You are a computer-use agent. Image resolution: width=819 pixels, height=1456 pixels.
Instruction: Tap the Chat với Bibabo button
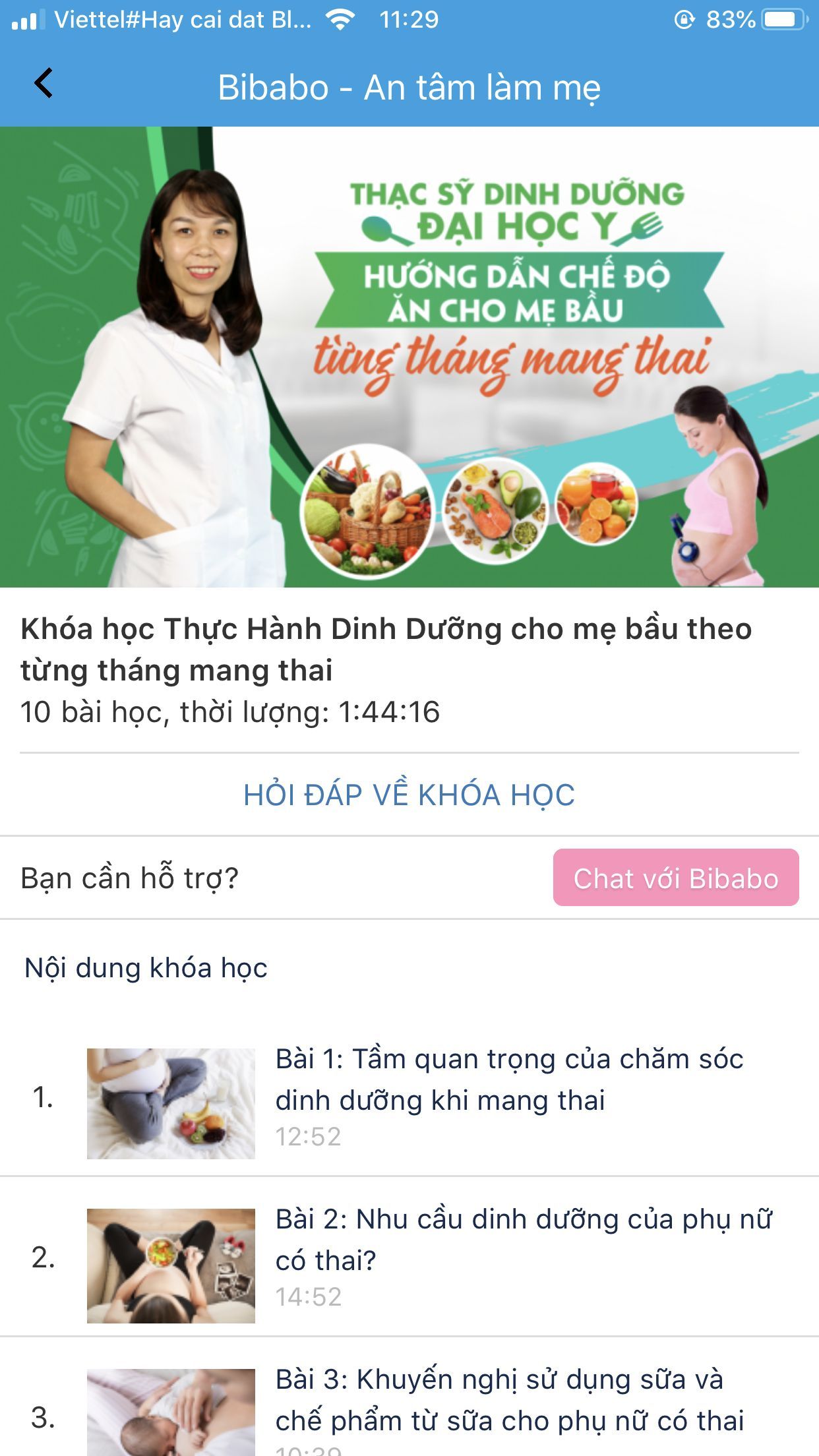676,878
